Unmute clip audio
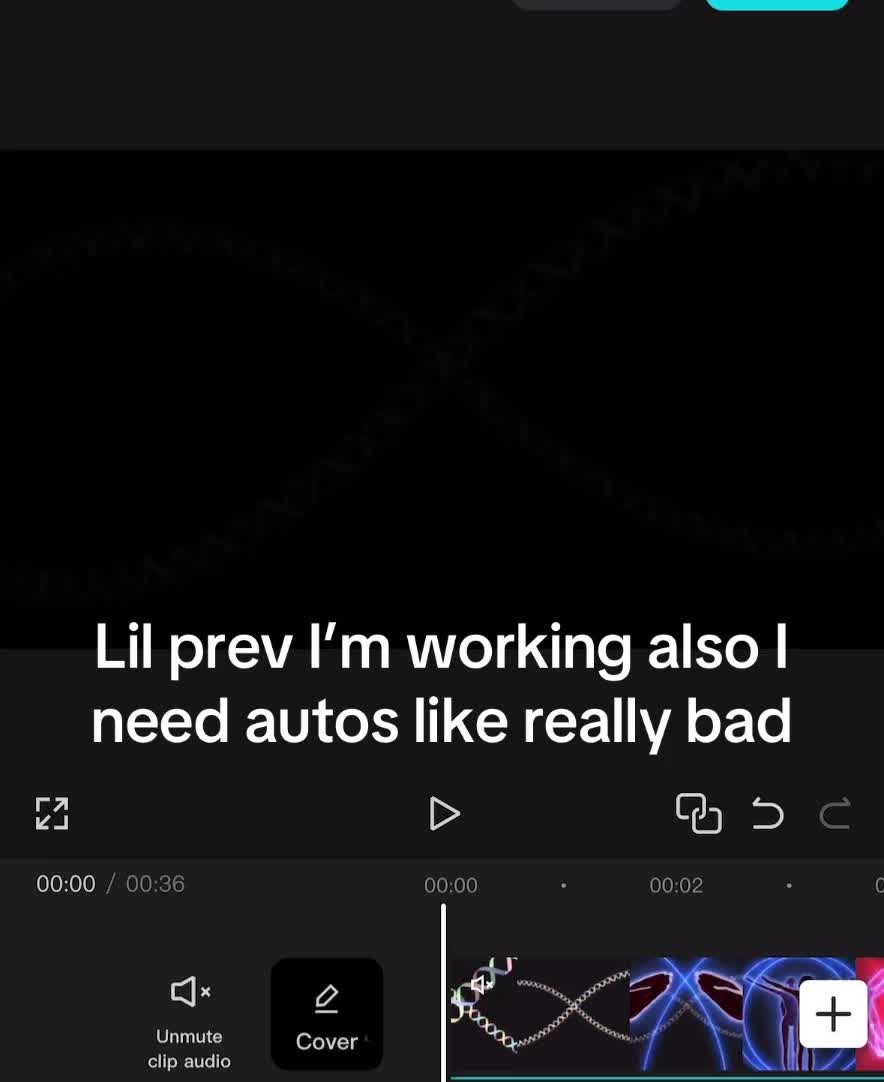884x1082 pixels. [x=189, y=1022]
